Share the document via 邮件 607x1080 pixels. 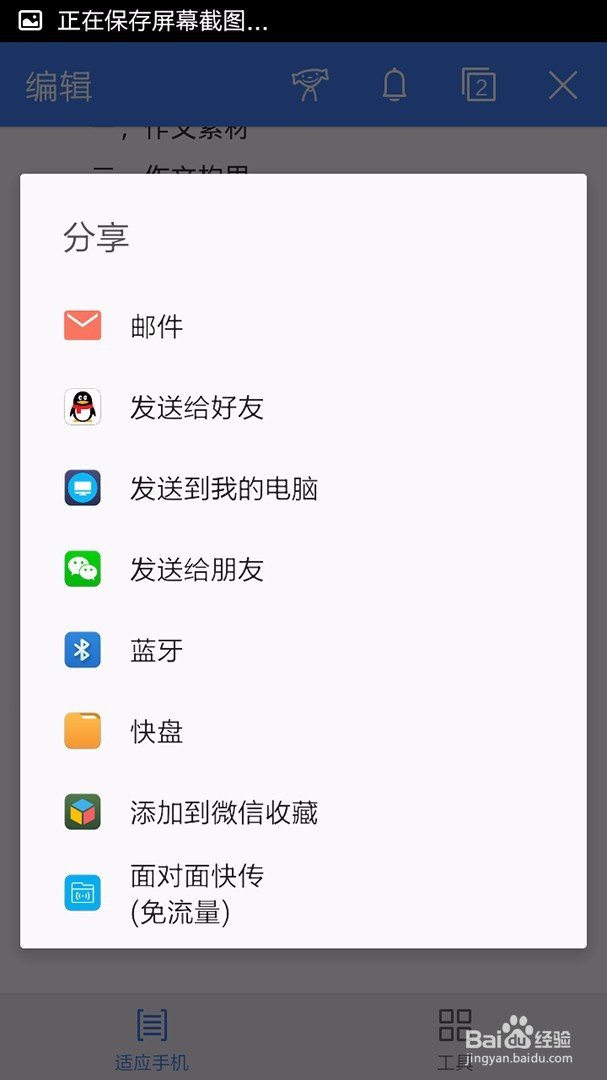point(303,326)
